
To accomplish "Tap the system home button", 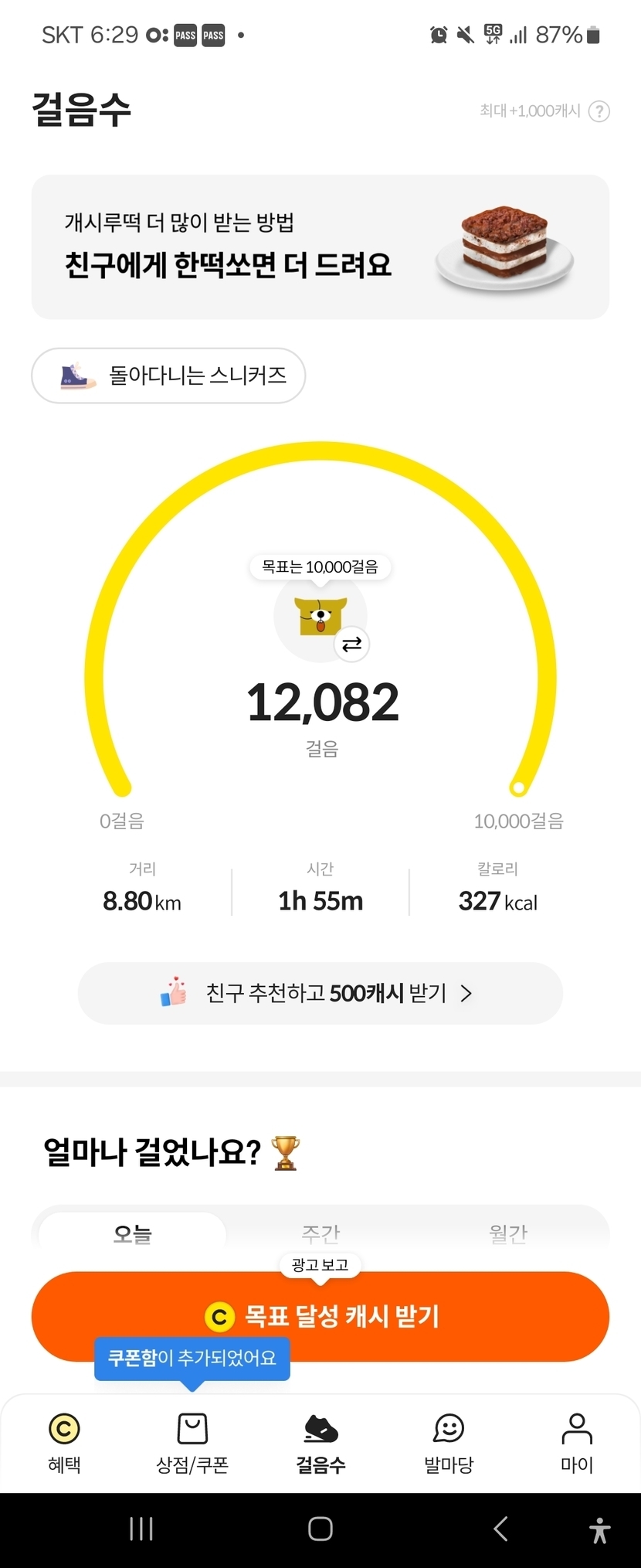I will pos(320,1529).
